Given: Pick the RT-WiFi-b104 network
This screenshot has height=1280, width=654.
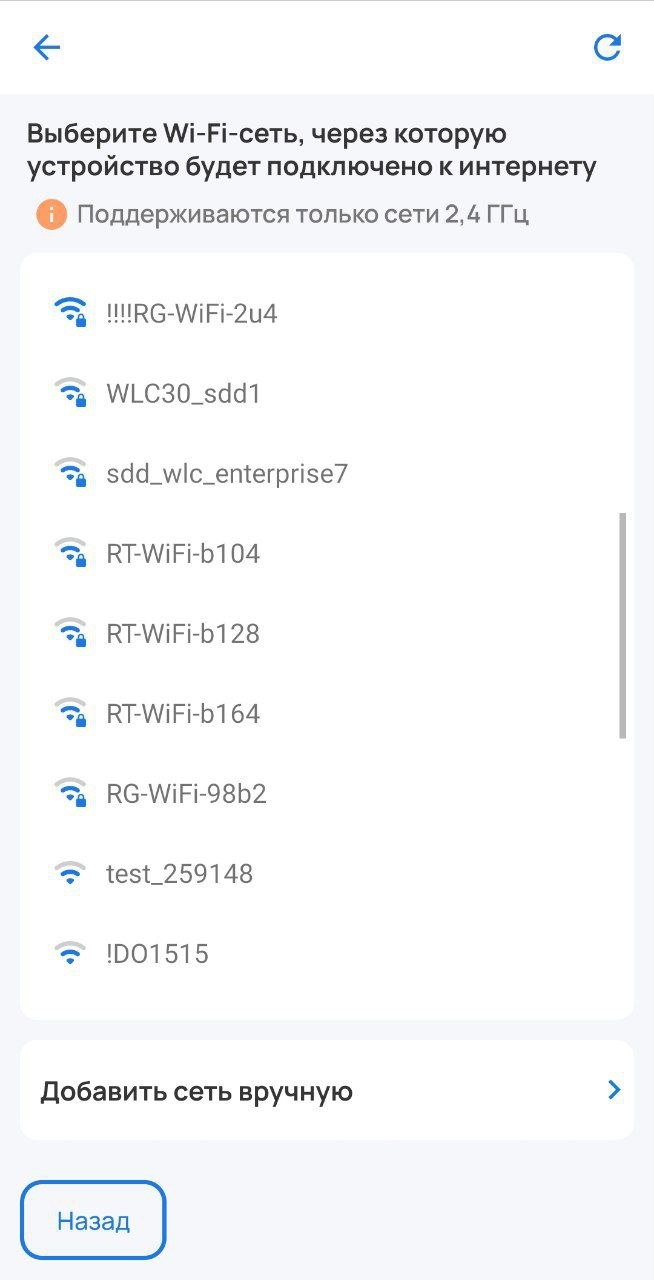Looking at the screenshot, I should pyautogui.click(x=183, y=554).
